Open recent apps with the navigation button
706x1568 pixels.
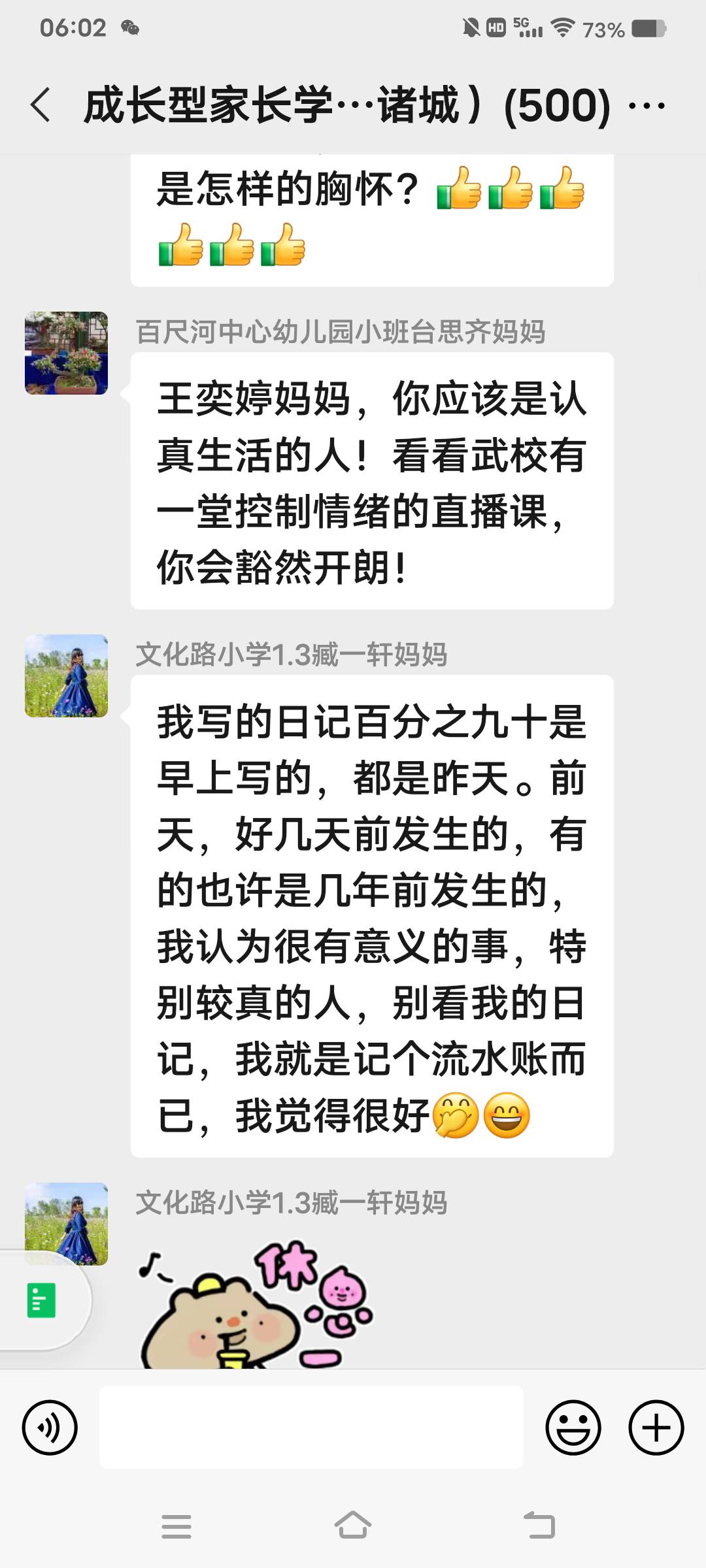click(176, 1527)
